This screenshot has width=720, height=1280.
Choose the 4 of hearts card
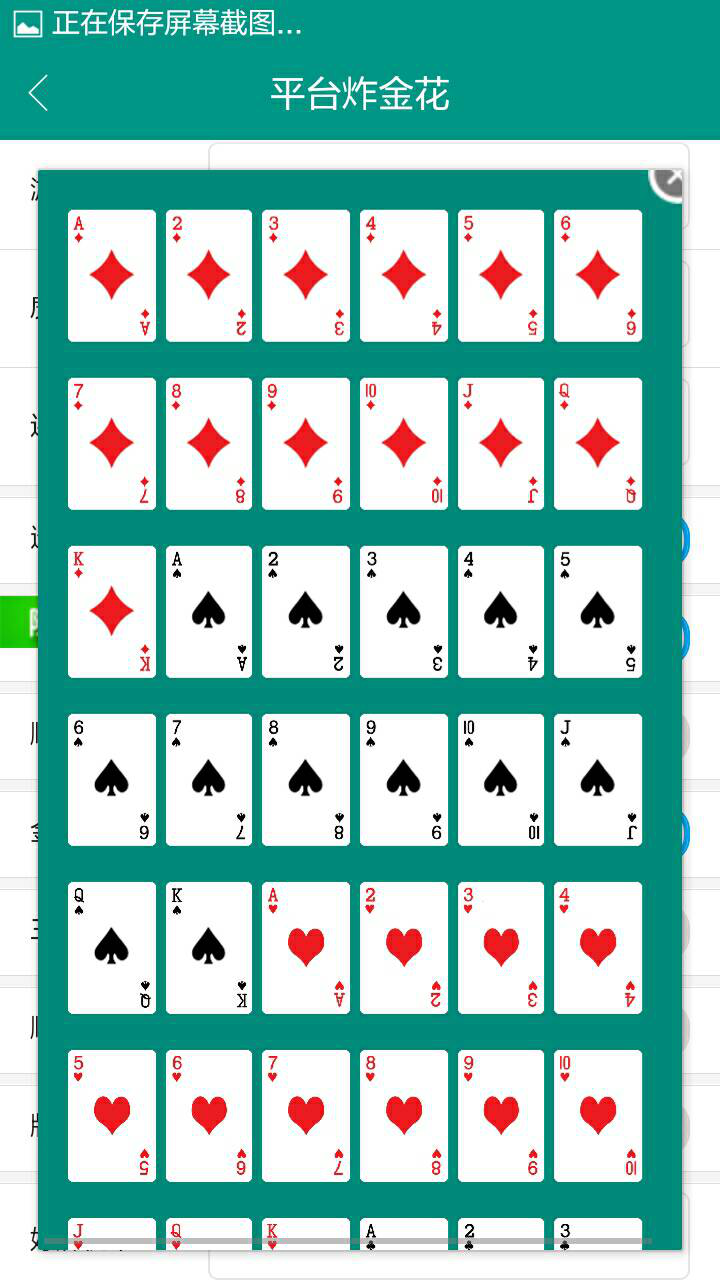click(x=598, y=948)
